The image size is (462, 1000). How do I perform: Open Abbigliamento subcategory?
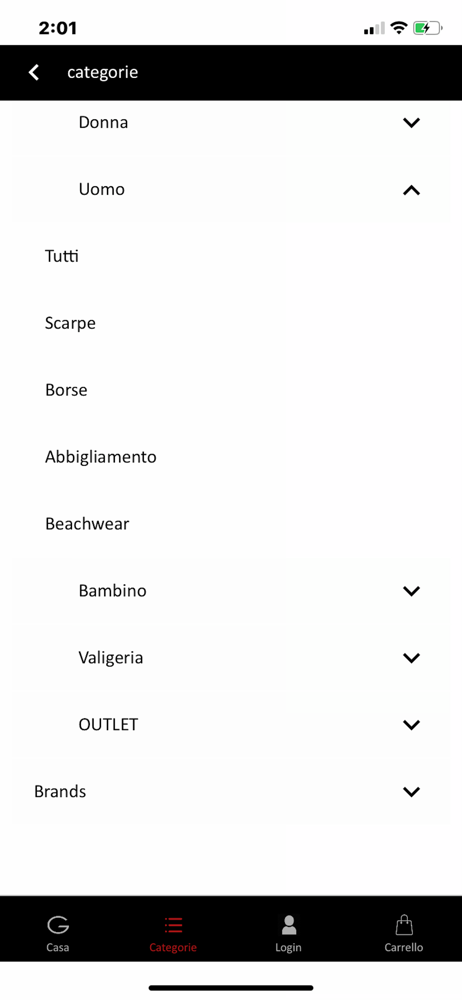click(x=231, y=457)
